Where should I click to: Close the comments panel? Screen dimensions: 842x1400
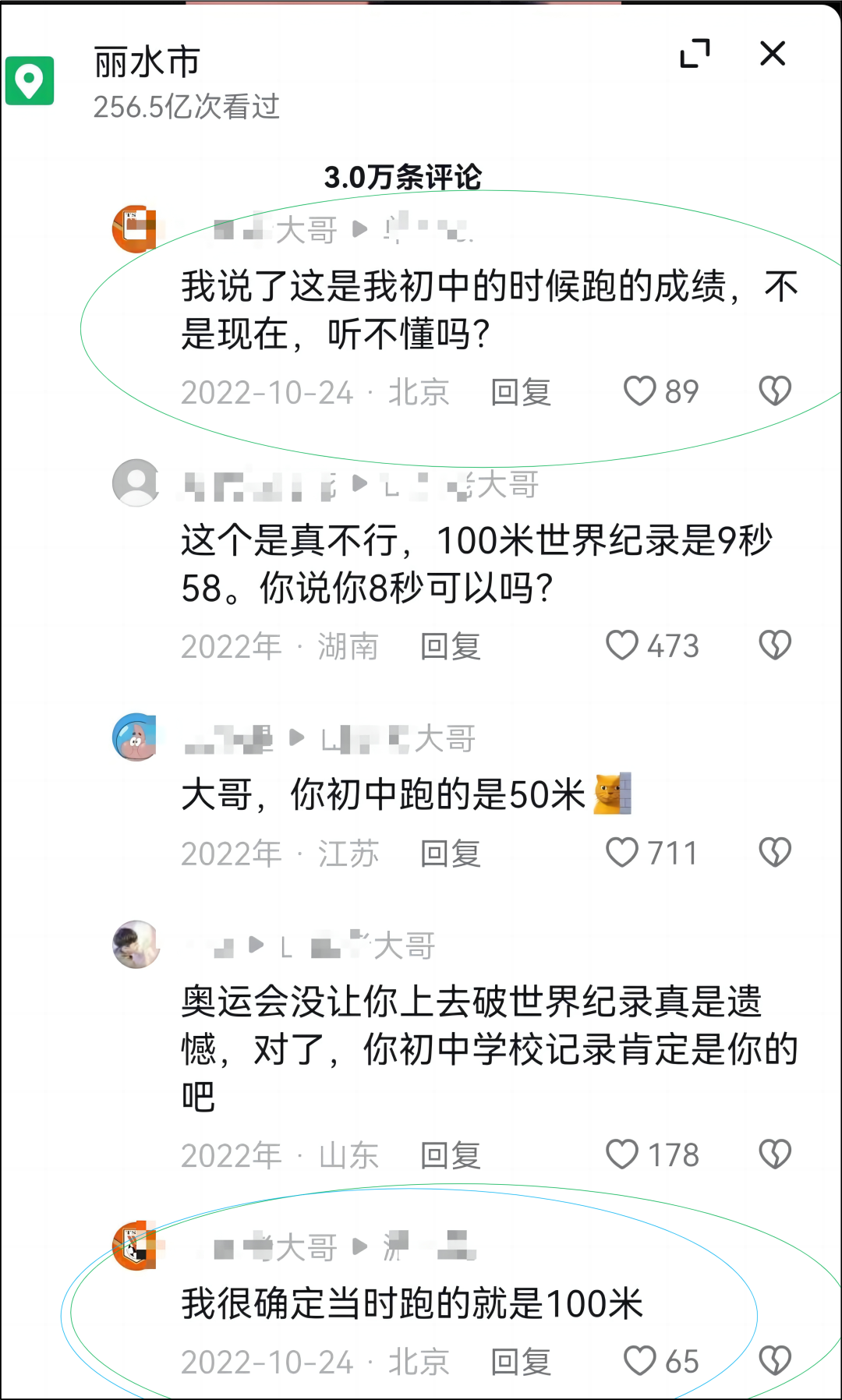(x=773, y=54)
